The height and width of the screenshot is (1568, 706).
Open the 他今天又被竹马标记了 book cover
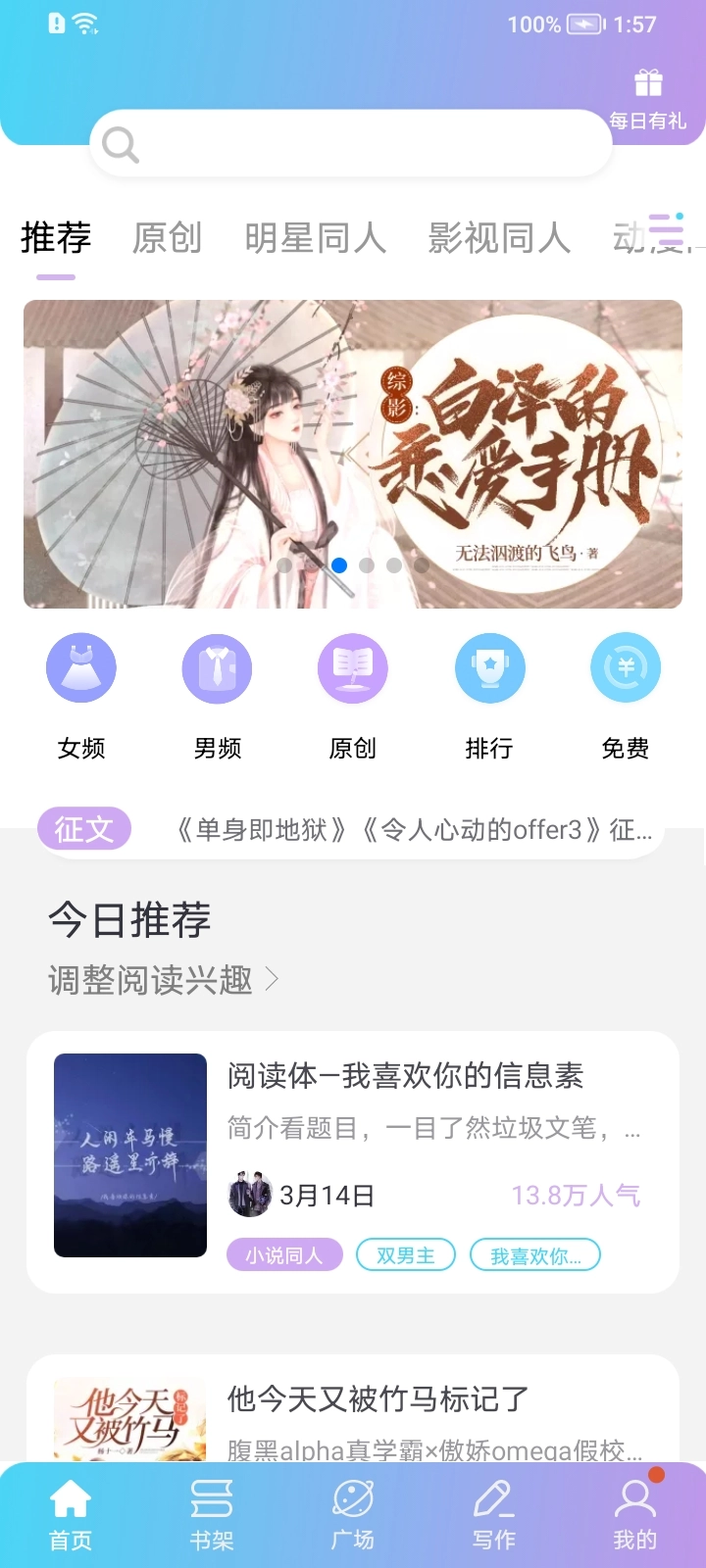point(129,1421)
